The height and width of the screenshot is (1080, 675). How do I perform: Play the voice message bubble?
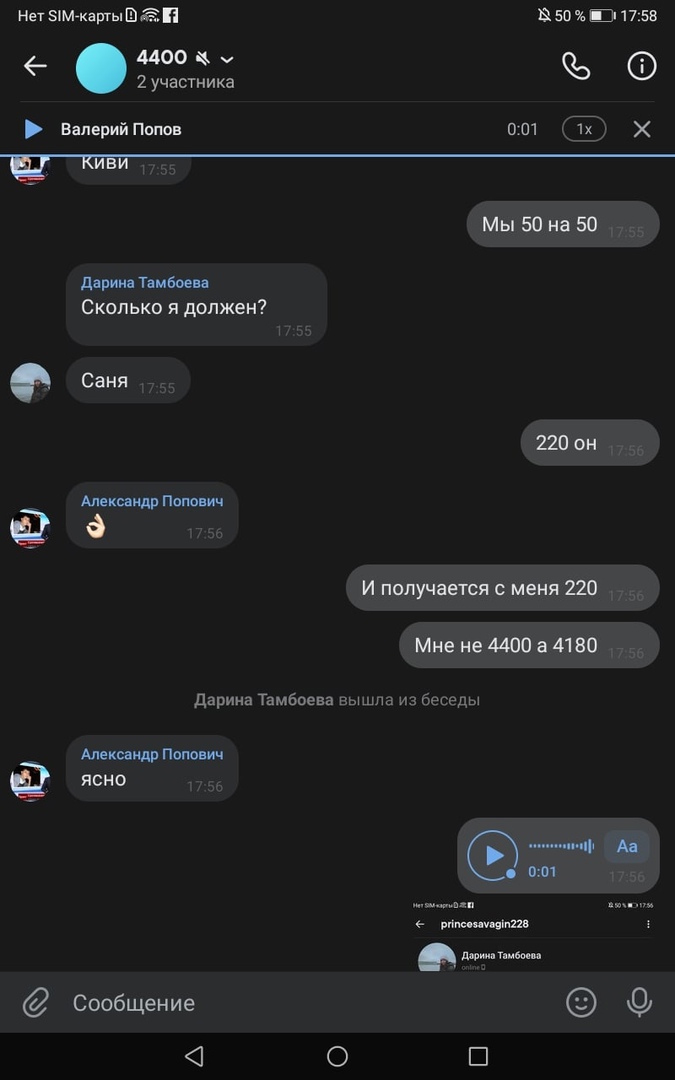(493, 855)
